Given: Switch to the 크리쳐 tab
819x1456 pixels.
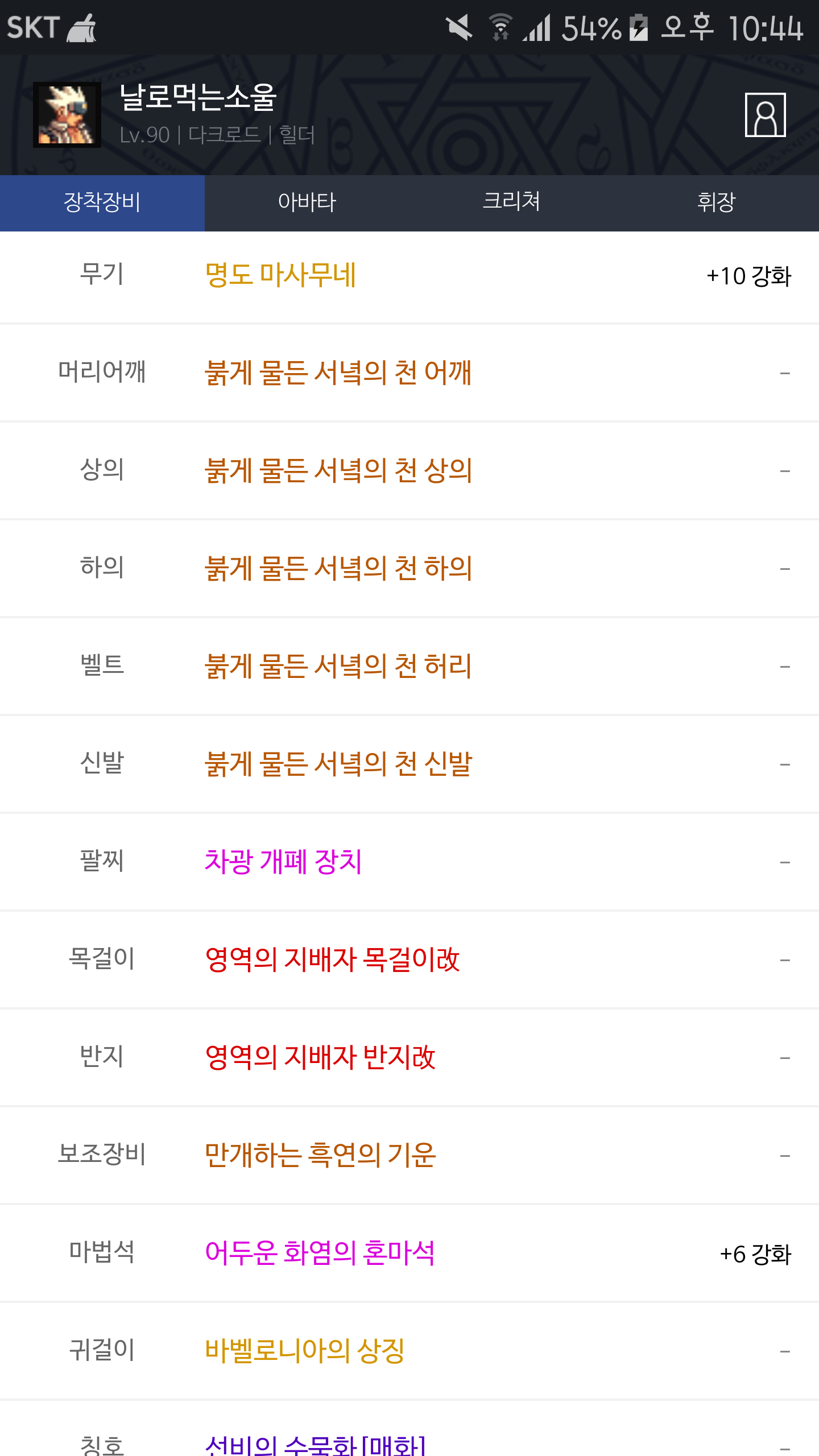Looking at the screenshot, I should coord(511,202).
